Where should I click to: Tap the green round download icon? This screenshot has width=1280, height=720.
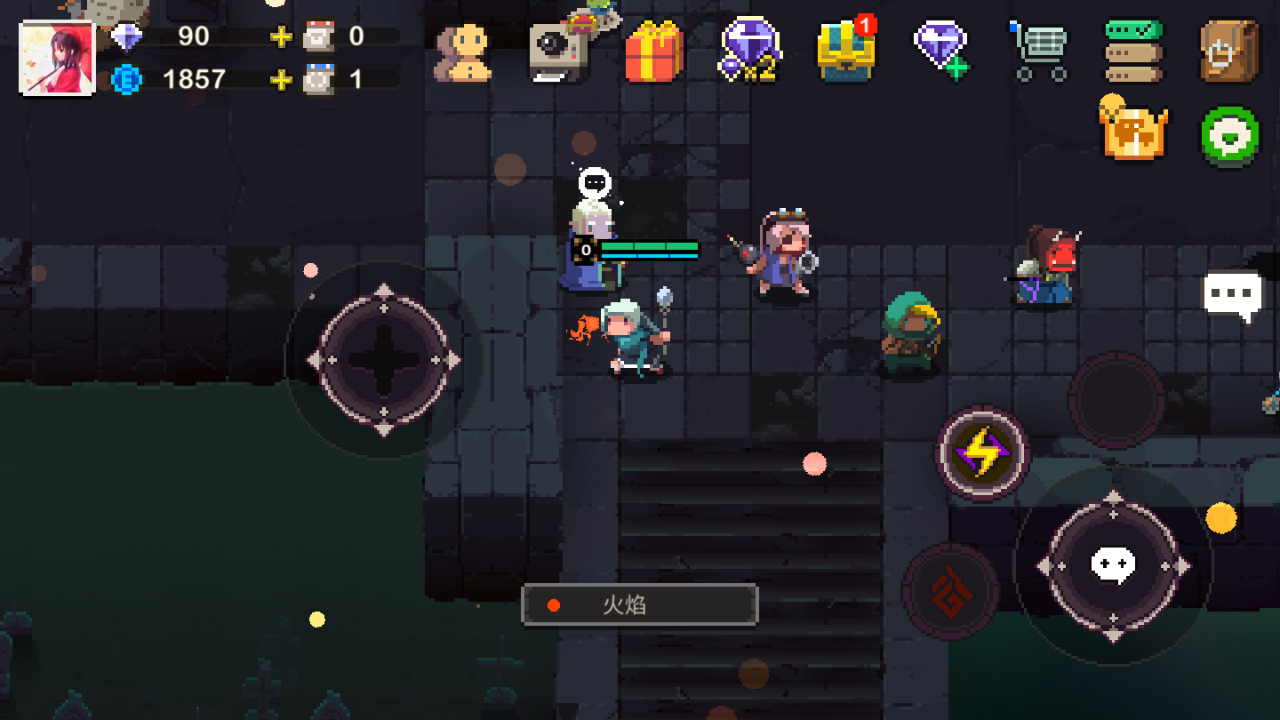tap(1230, 135)
